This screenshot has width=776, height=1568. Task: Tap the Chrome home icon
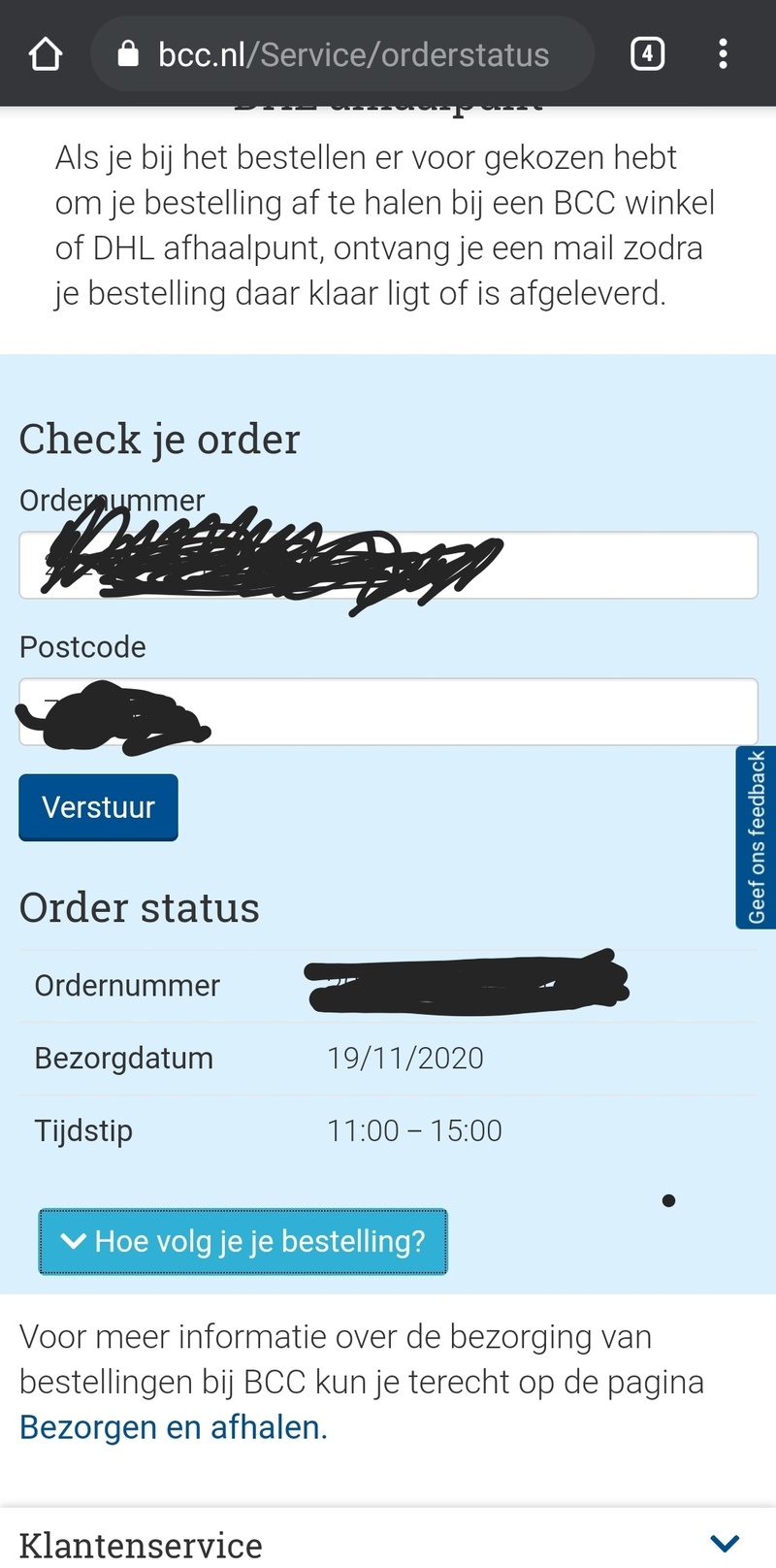tap(46, 53)
